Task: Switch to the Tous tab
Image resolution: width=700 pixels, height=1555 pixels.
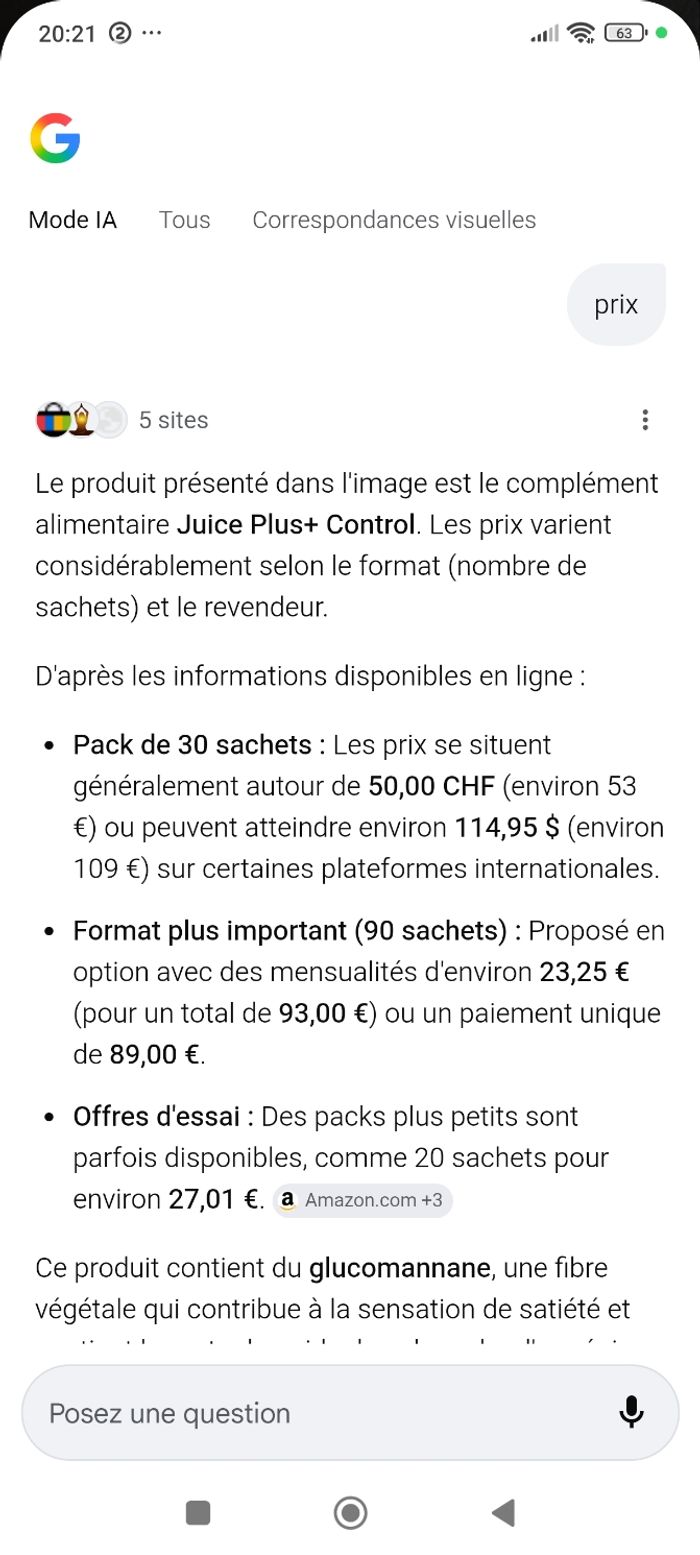Action: [184, 220]
